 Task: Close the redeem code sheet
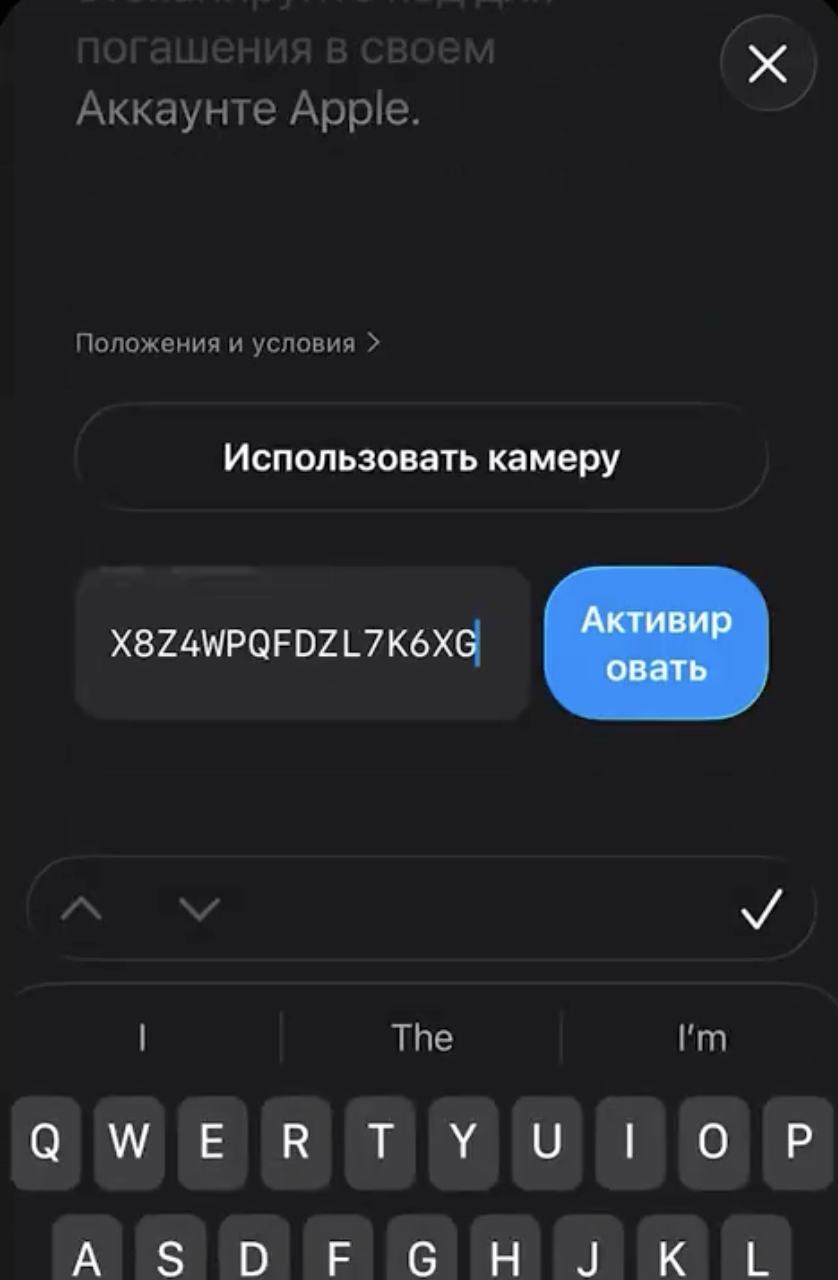(x=767, y=65)
